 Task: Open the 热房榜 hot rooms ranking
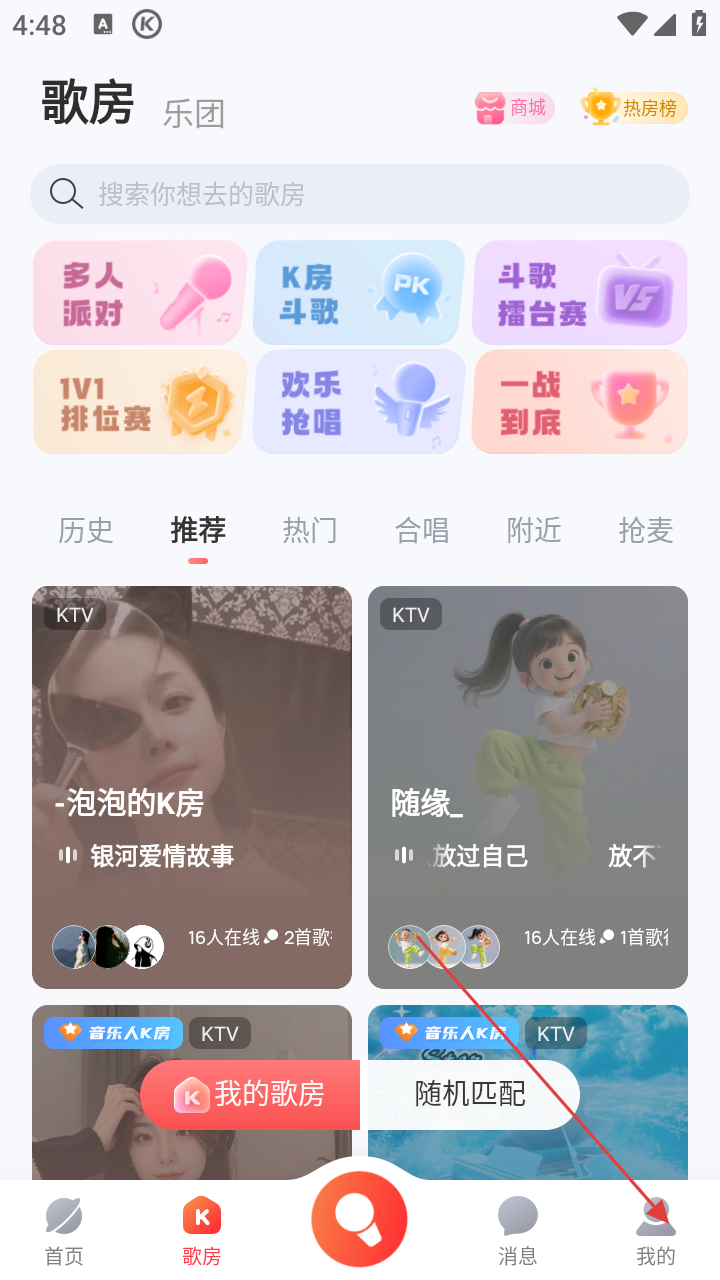pyautogui.click(x=634, y=108)
